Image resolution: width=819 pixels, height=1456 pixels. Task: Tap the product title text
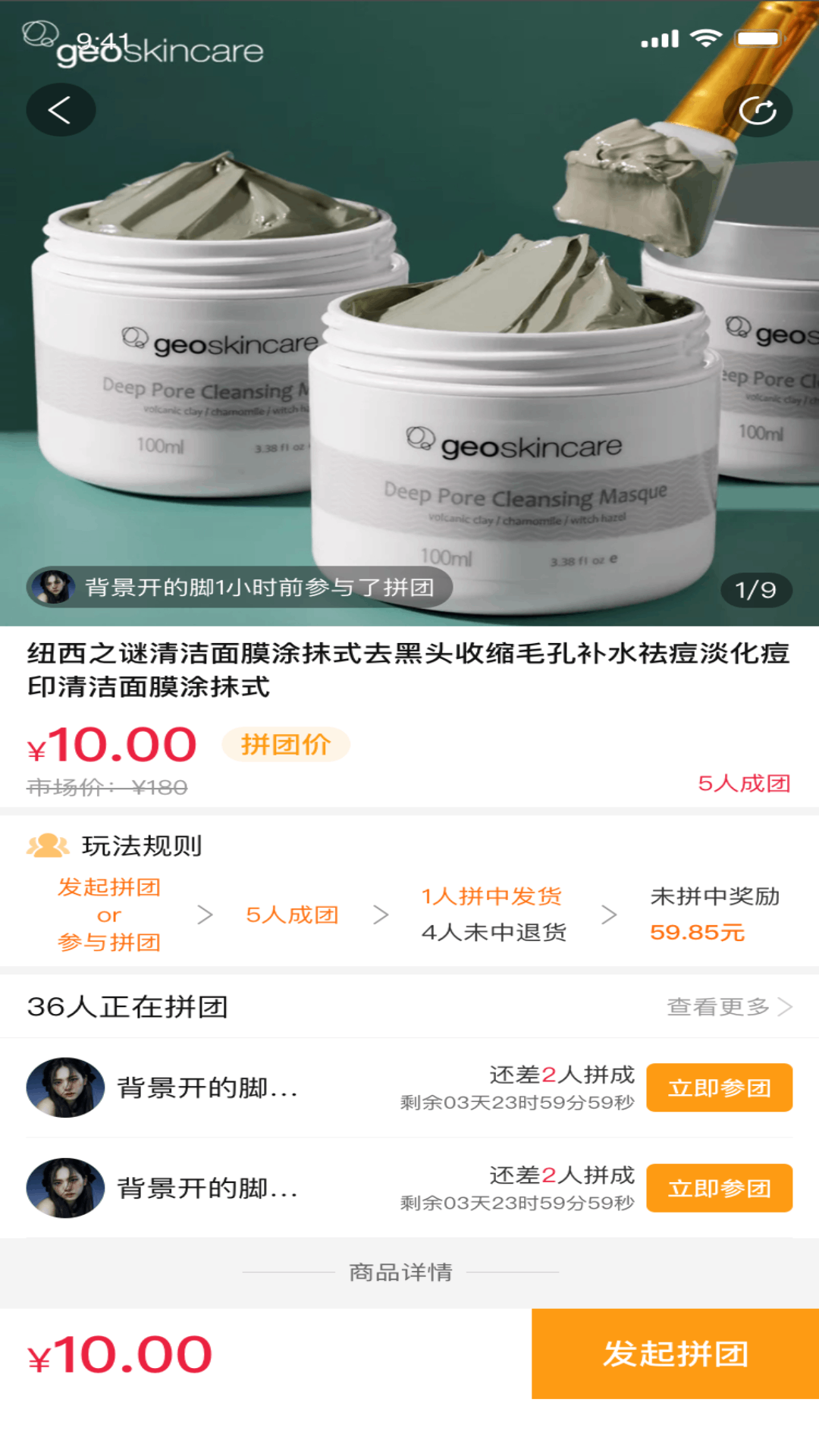(x=409, y=672)
